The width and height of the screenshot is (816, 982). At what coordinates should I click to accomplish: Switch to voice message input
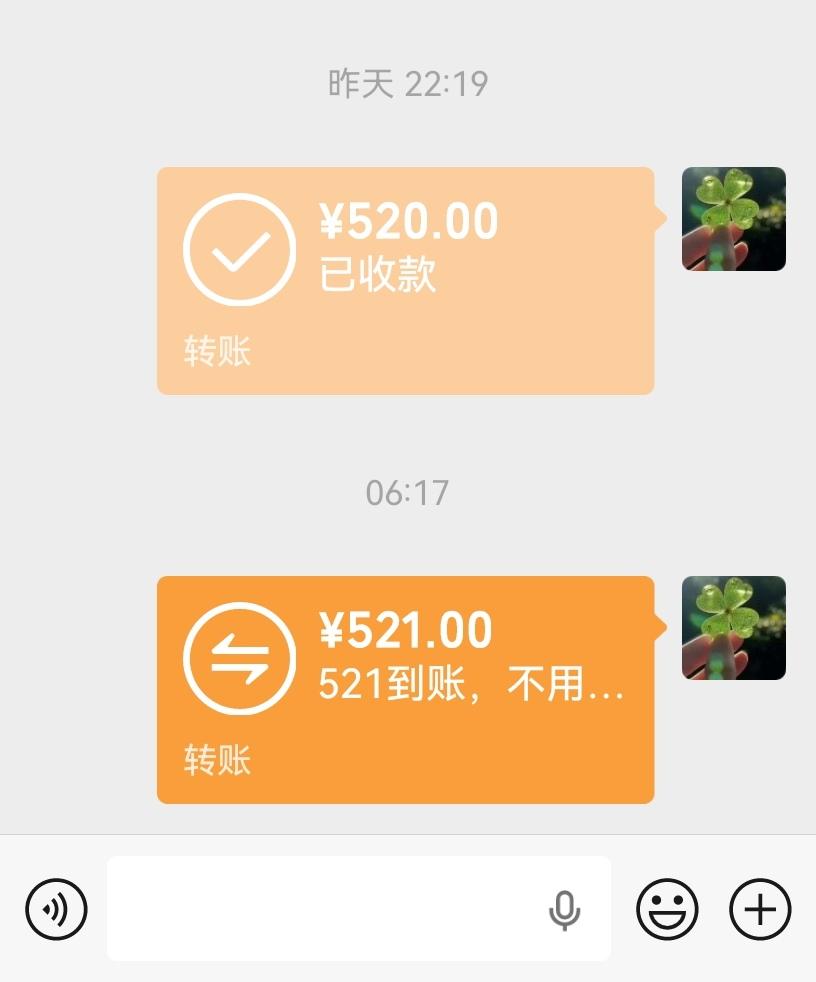tap(56, 909)
